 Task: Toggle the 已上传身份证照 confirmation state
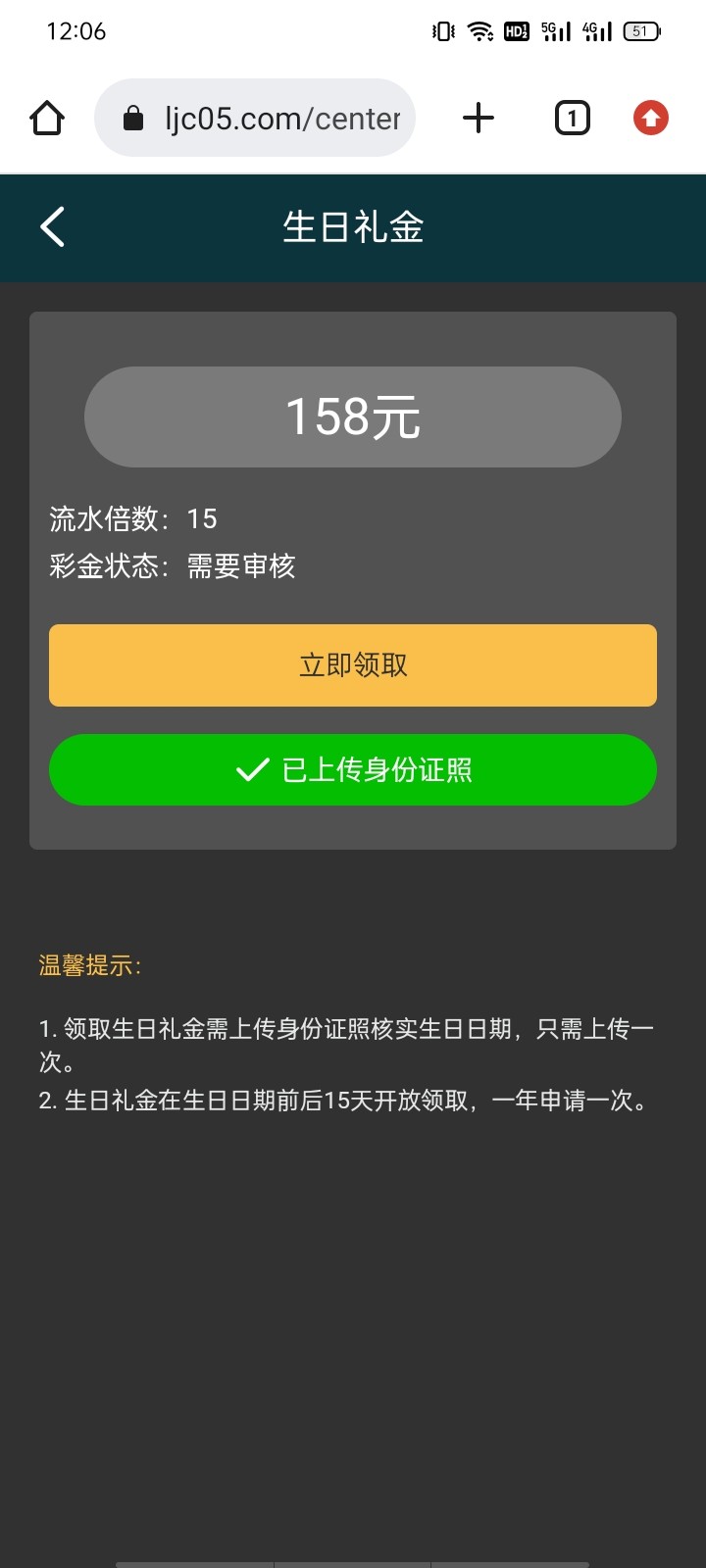[353, 770]
